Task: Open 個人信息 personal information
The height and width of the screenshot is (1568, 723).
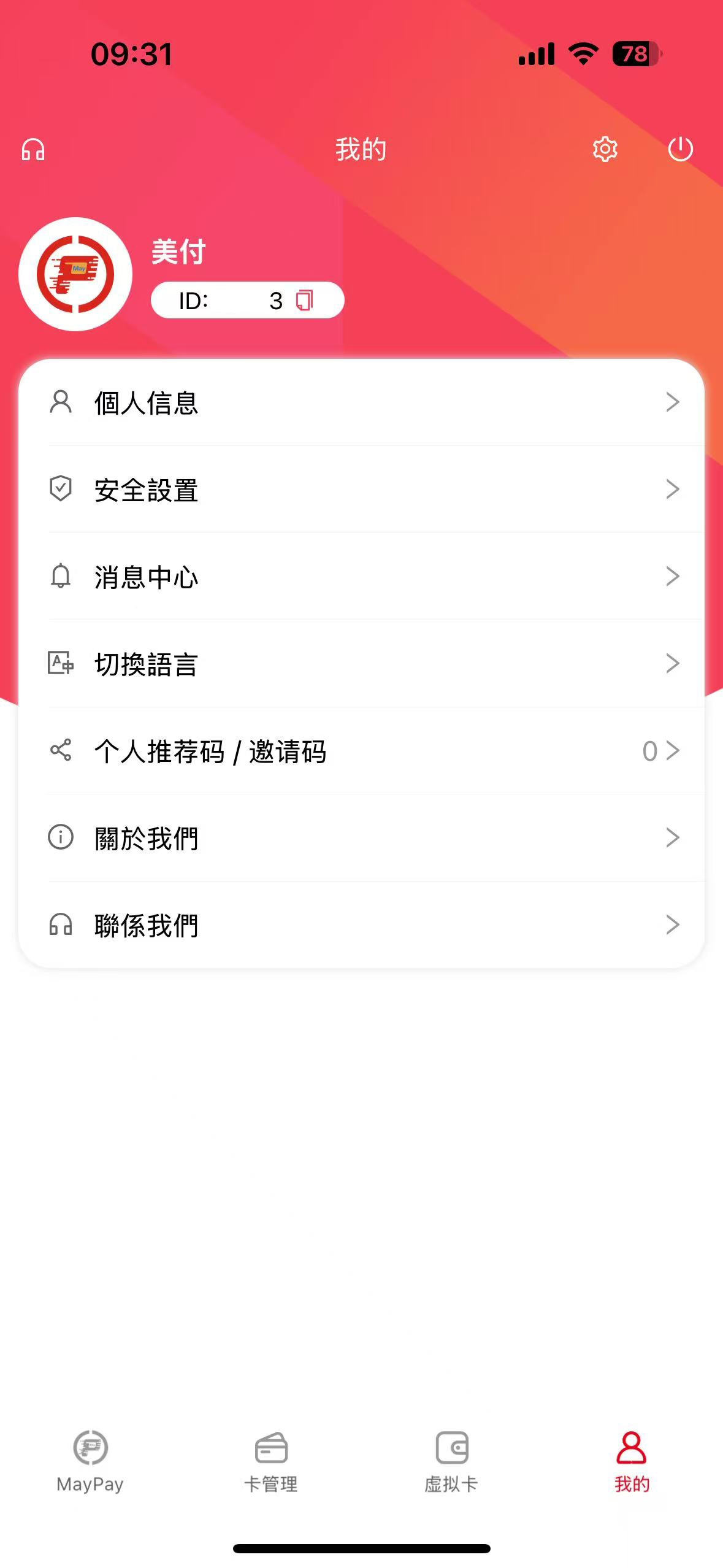Action: coord(362,402)
